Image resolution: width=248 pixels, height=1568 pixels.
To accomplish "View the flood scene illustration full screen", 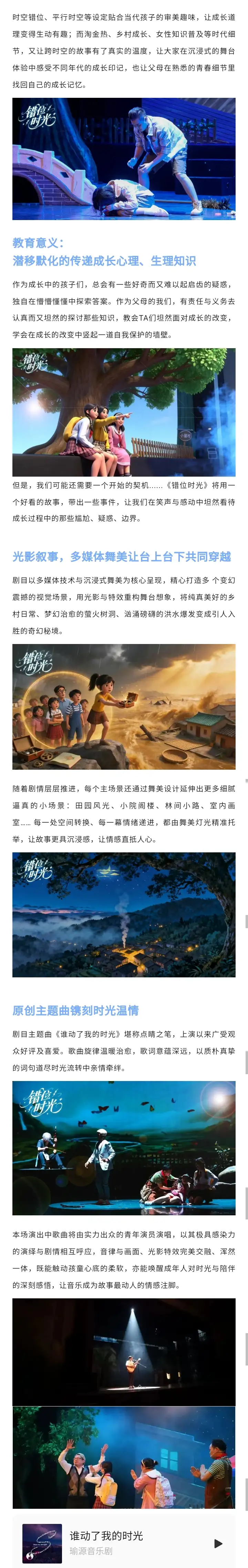I will [124, 706].
